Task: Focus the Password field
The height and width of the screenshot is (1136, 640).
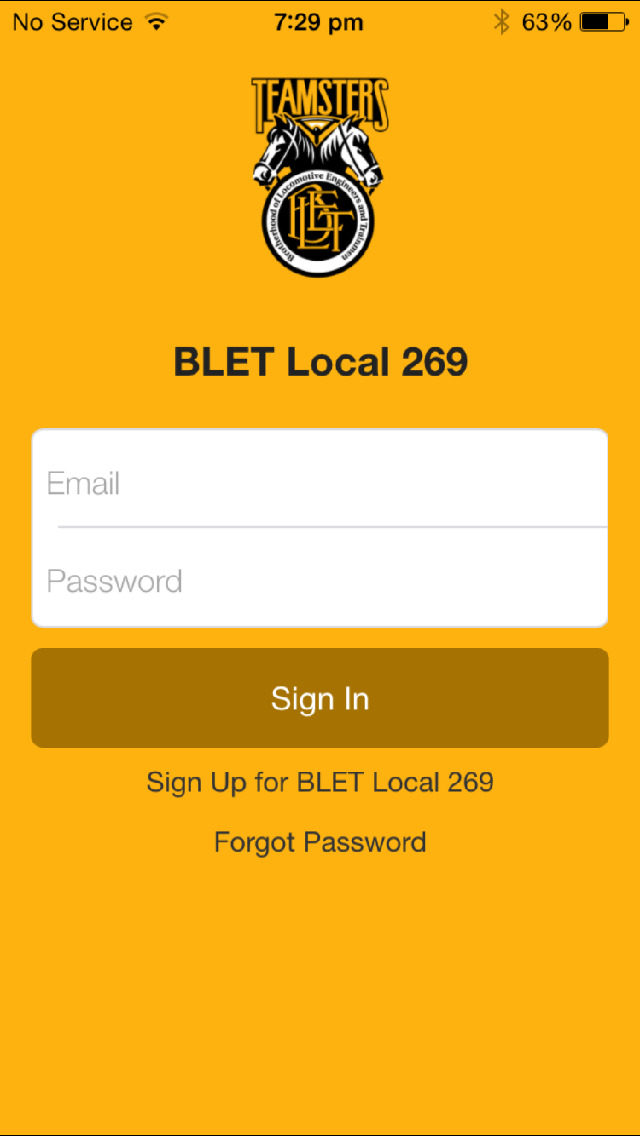Action: point(320,578)
